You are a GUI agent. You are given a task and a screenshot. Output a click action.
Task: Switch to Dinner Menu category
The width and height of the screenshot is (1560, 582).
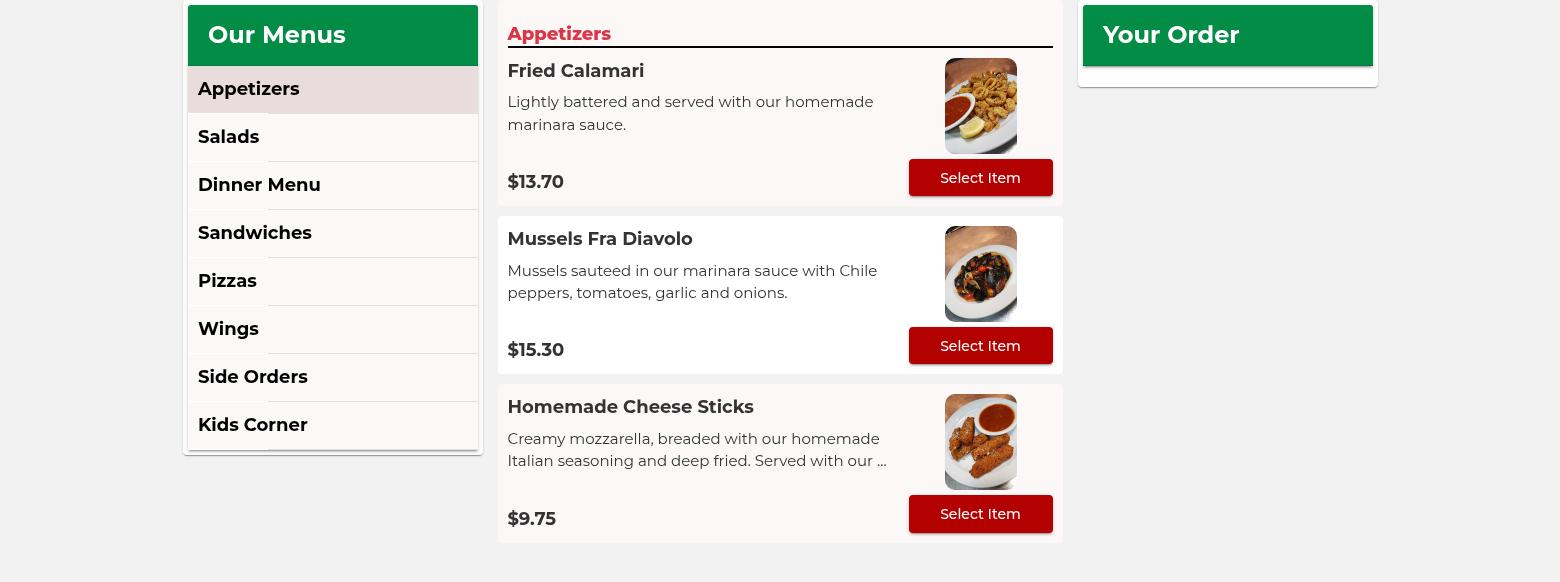coord(259,185)
